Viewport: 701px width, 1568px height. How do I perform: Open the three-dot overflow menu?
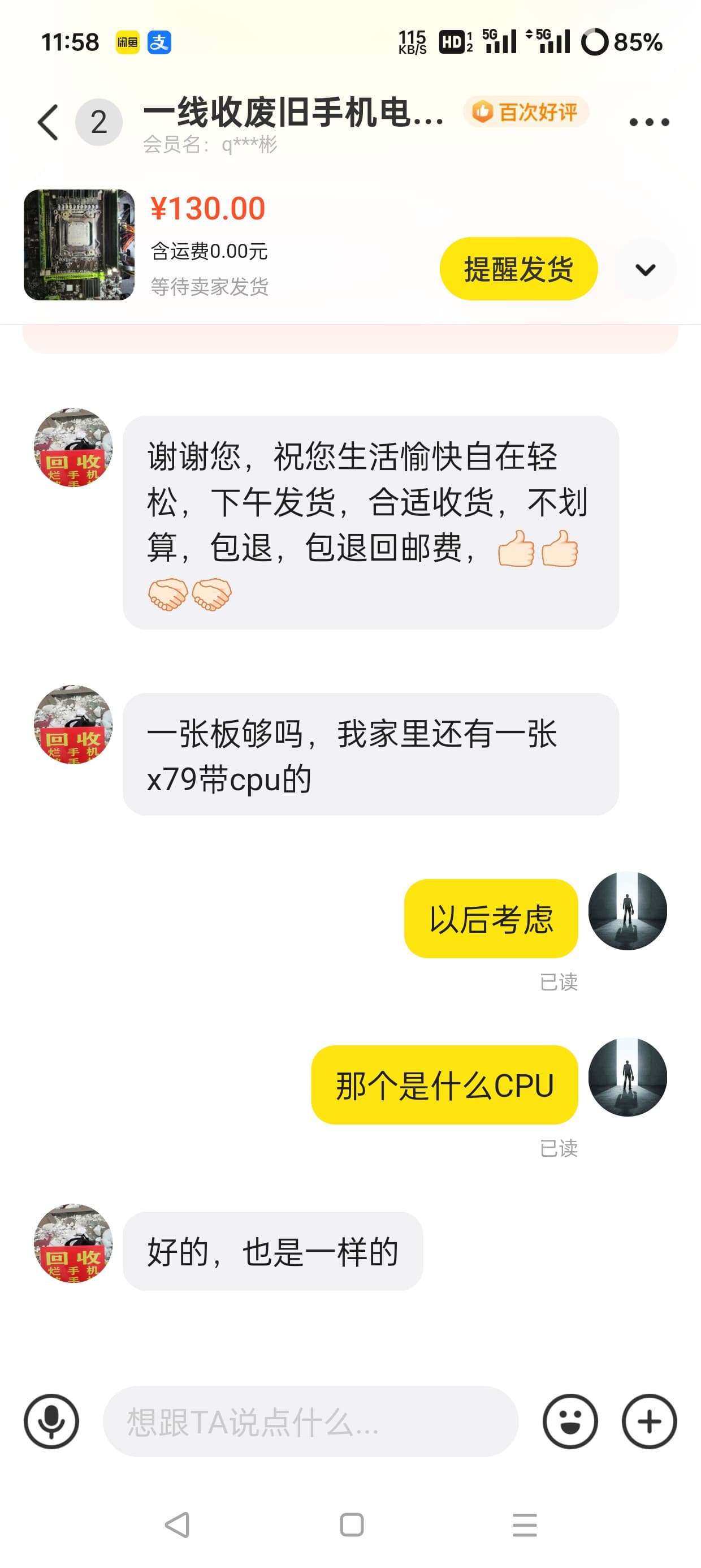coord(648,122)
